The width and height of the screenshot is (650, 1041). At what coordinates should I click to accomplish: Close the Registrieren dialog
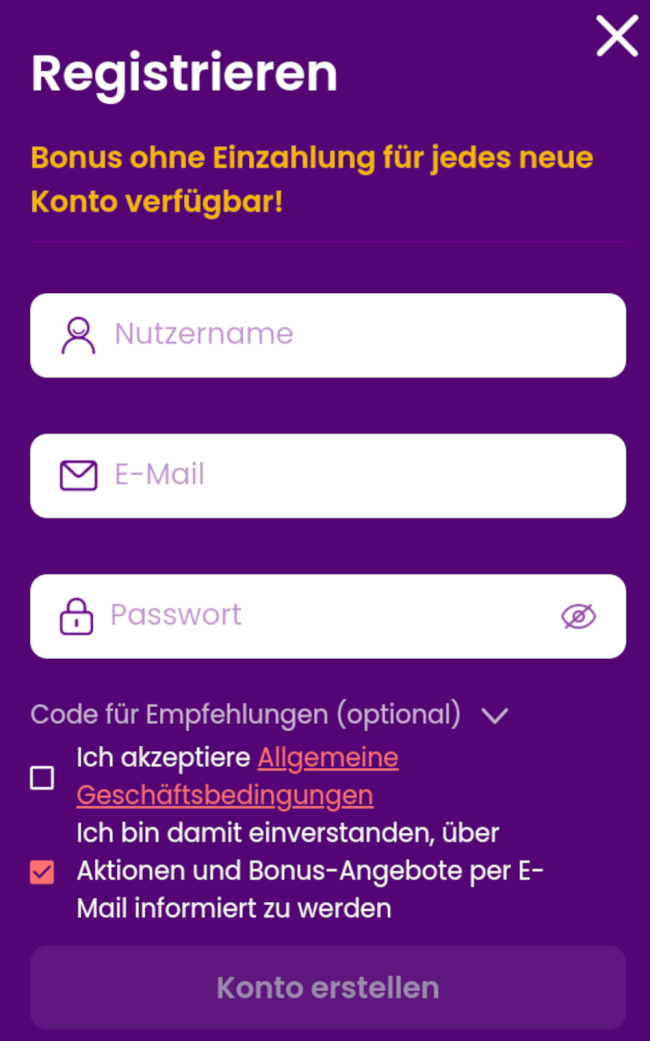pos(616,37)
